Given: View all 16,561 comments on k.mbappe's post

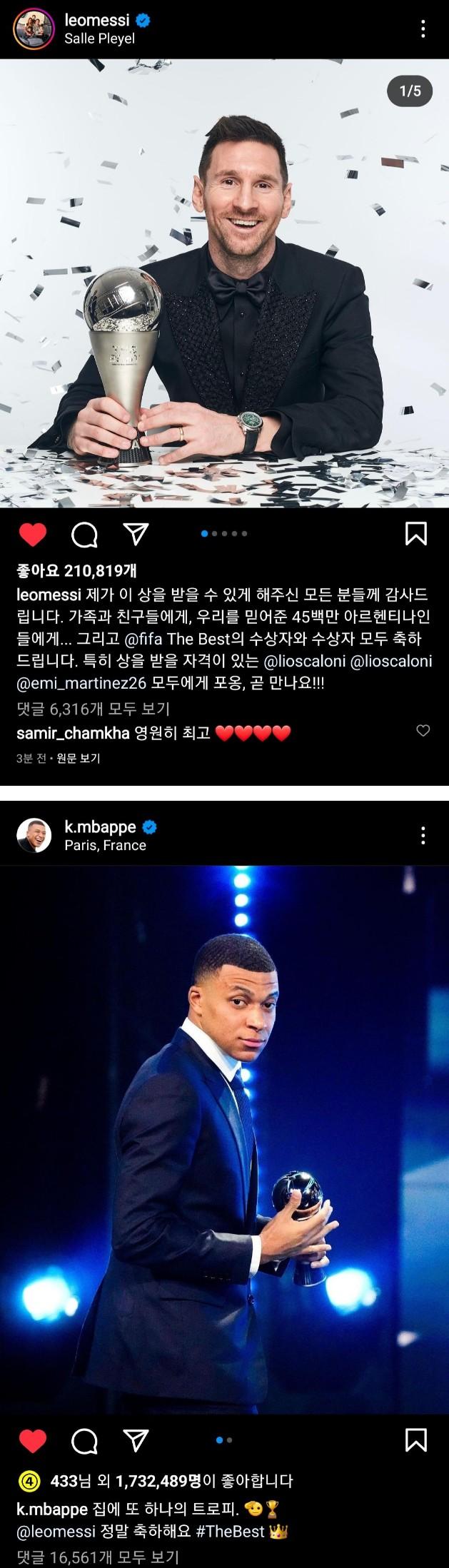Looking at the screenshot, I should pos(97,1557).
